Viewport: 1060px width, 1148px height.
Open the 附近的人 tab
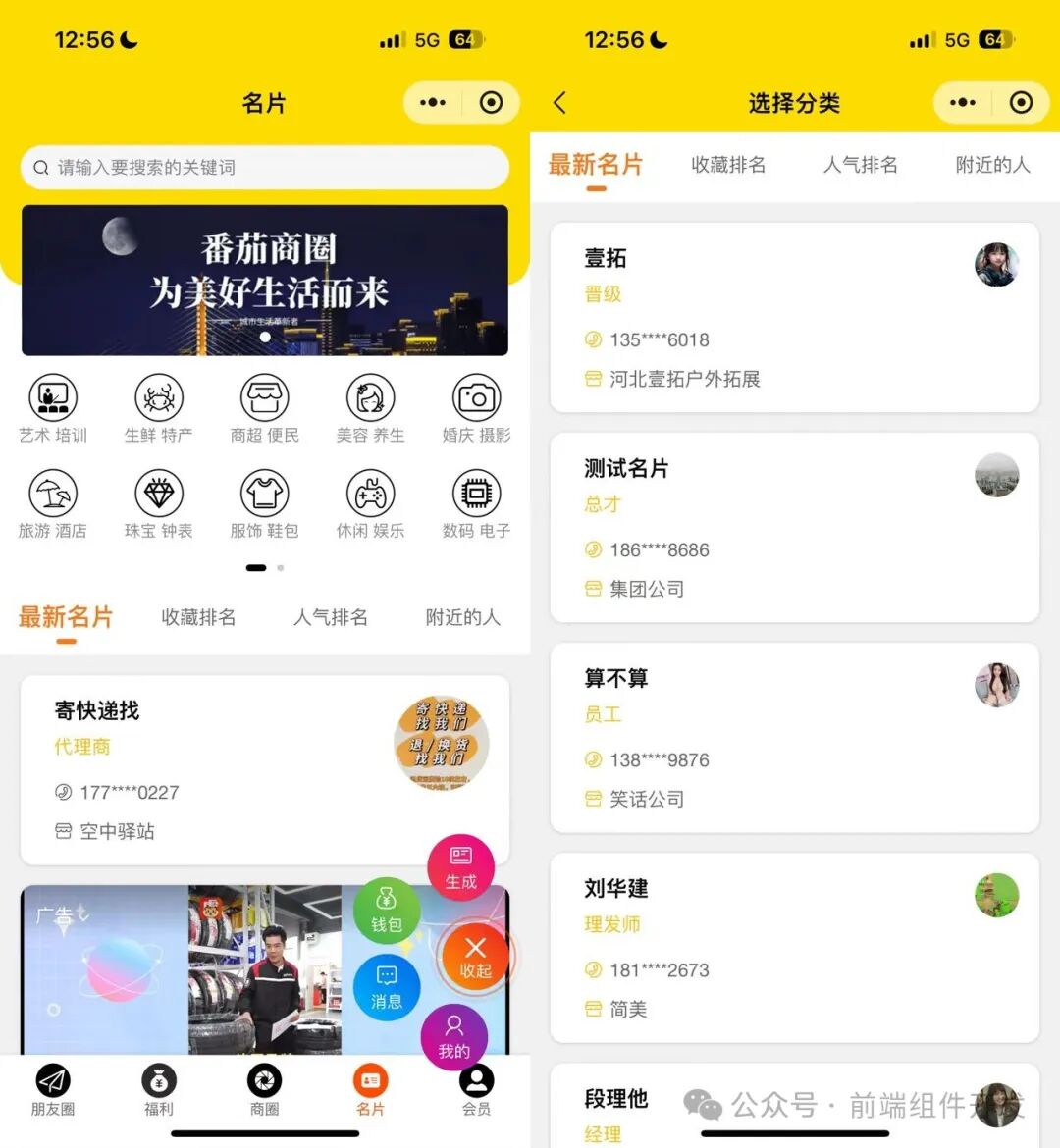tap(461, 617)
